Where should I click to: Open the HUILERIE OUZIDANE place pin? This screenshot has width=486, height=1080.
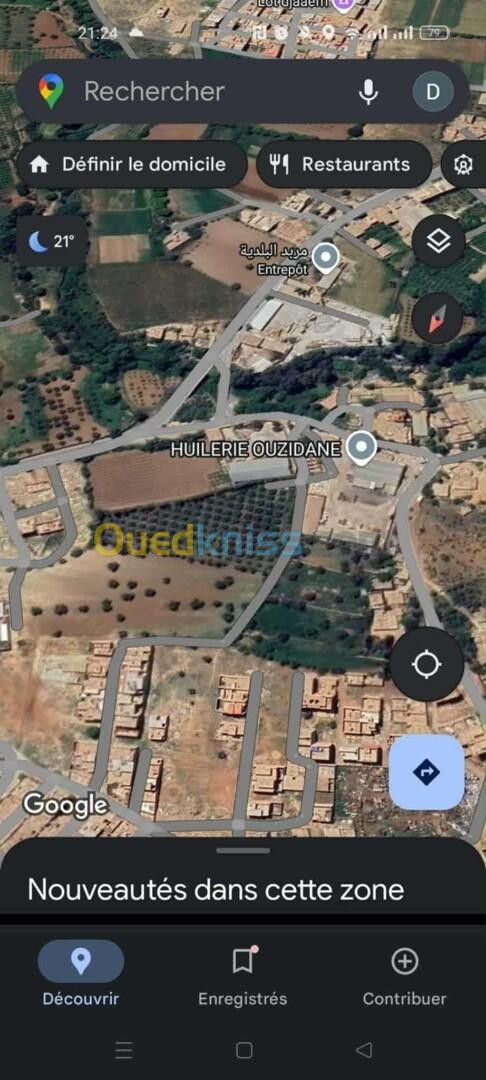(x=361, y=448)
